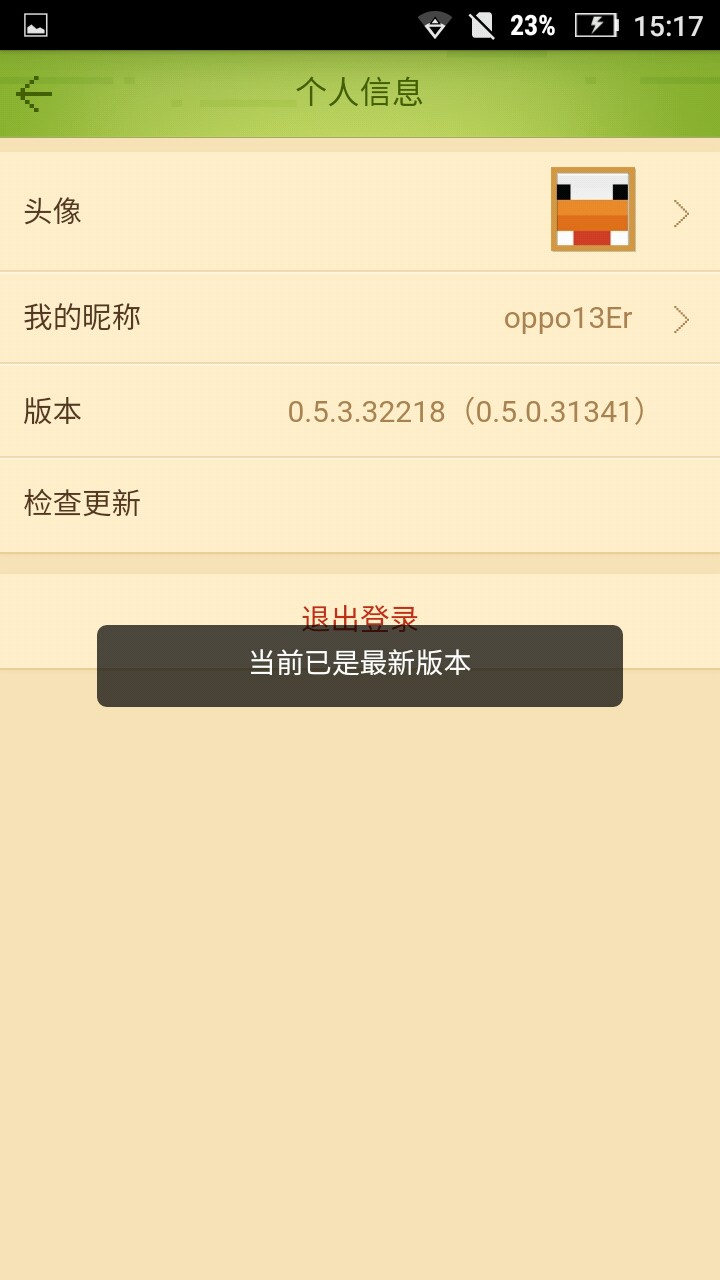Go back using the header arrow
Image resolution: width=720 pixels, height=1280 pixels.
pos(34,94)
